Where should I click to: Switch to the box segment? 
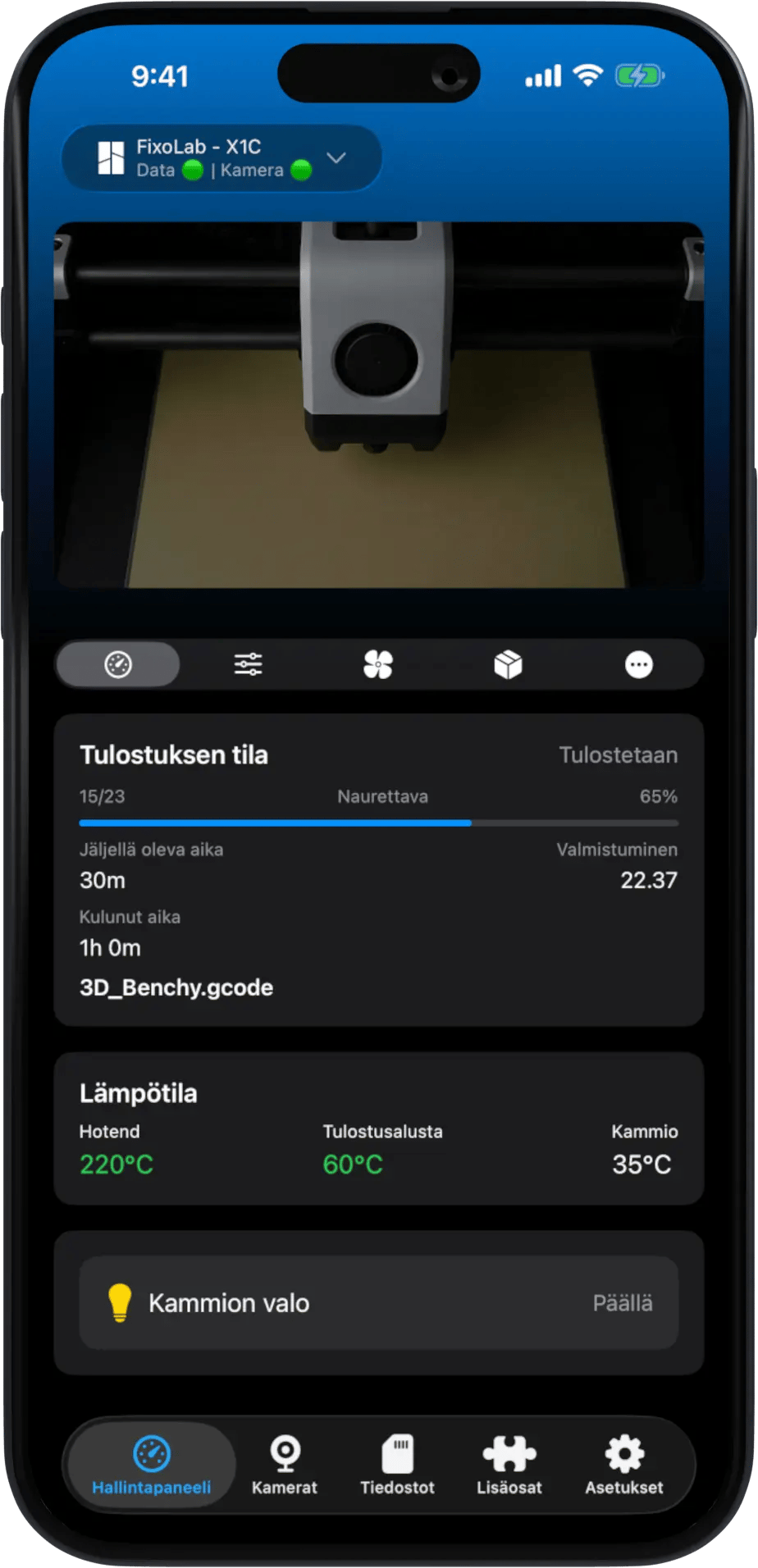pyautogui.click(x=509, y=664)
